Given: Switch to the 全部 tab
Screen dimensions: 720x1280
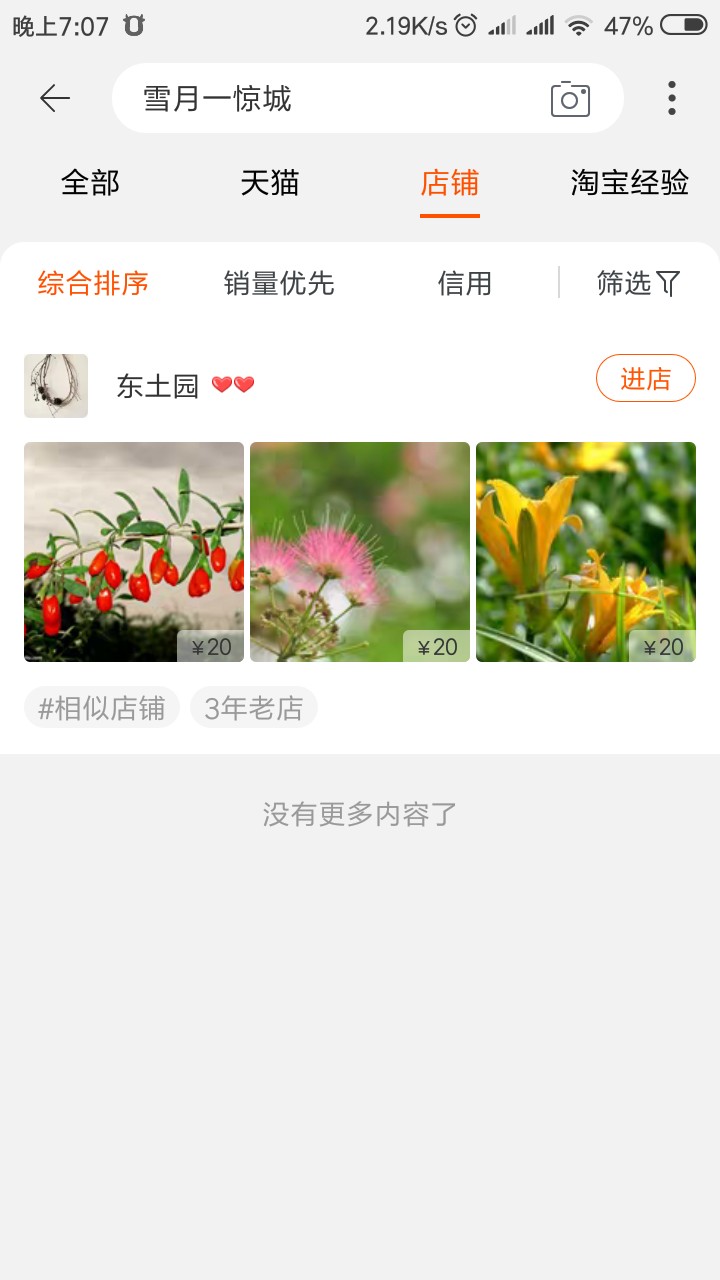Looking at the screenshot, I should 90,183.
